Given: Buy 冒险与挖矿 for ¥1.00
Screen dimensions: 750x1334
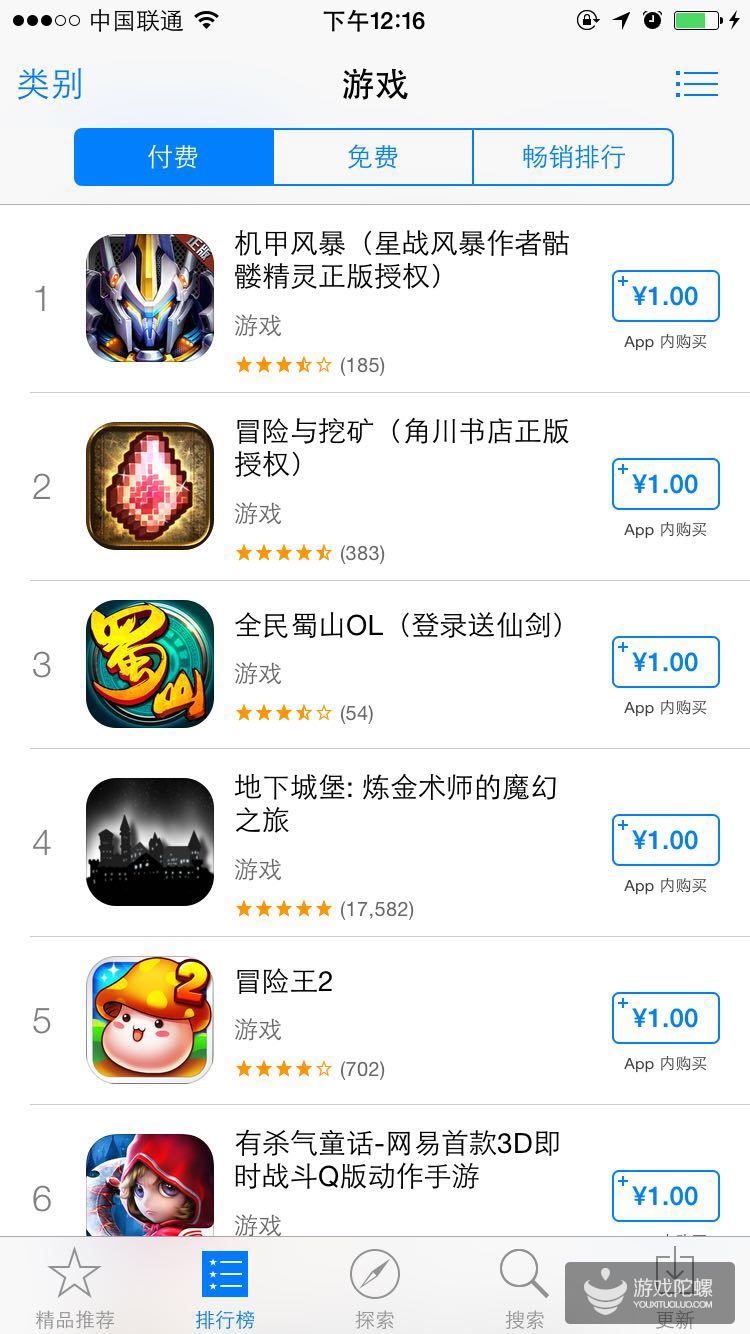Looking at the screenshot, I should tap(665, 484).
